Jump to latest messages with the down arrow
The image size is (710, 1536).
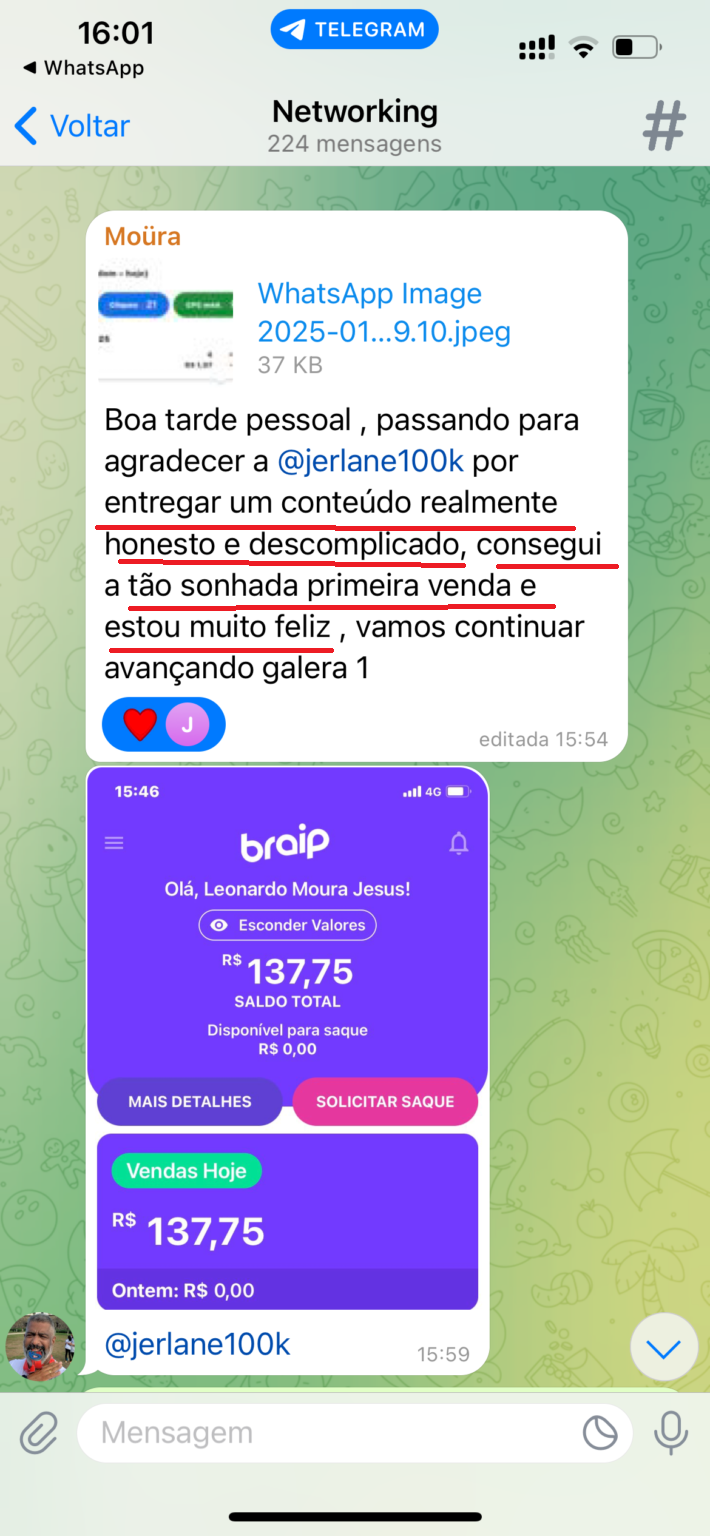(x=663, y=1348)
